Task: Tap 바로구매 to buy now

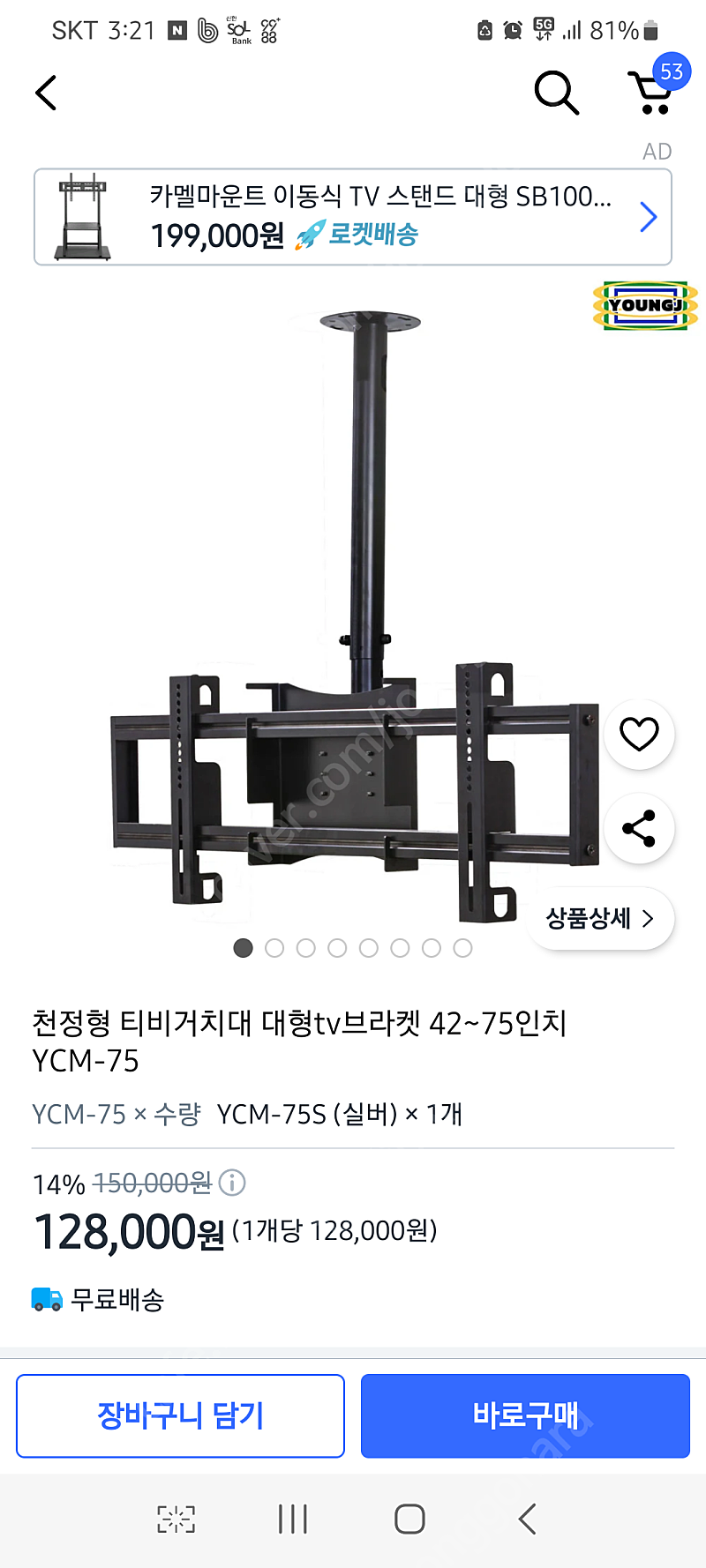Action: (525, 1415)
